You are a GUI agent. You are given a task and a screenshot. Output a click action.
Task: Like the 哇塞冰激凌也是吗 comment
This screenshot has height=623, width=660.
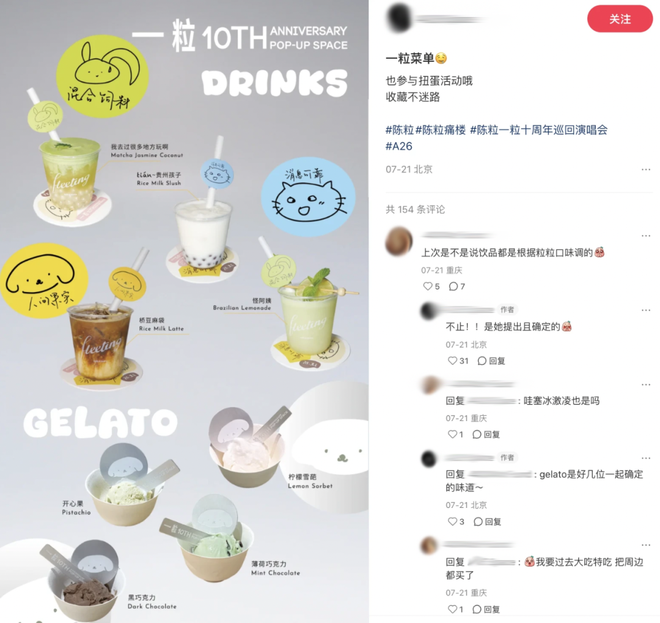click(454, 435)
